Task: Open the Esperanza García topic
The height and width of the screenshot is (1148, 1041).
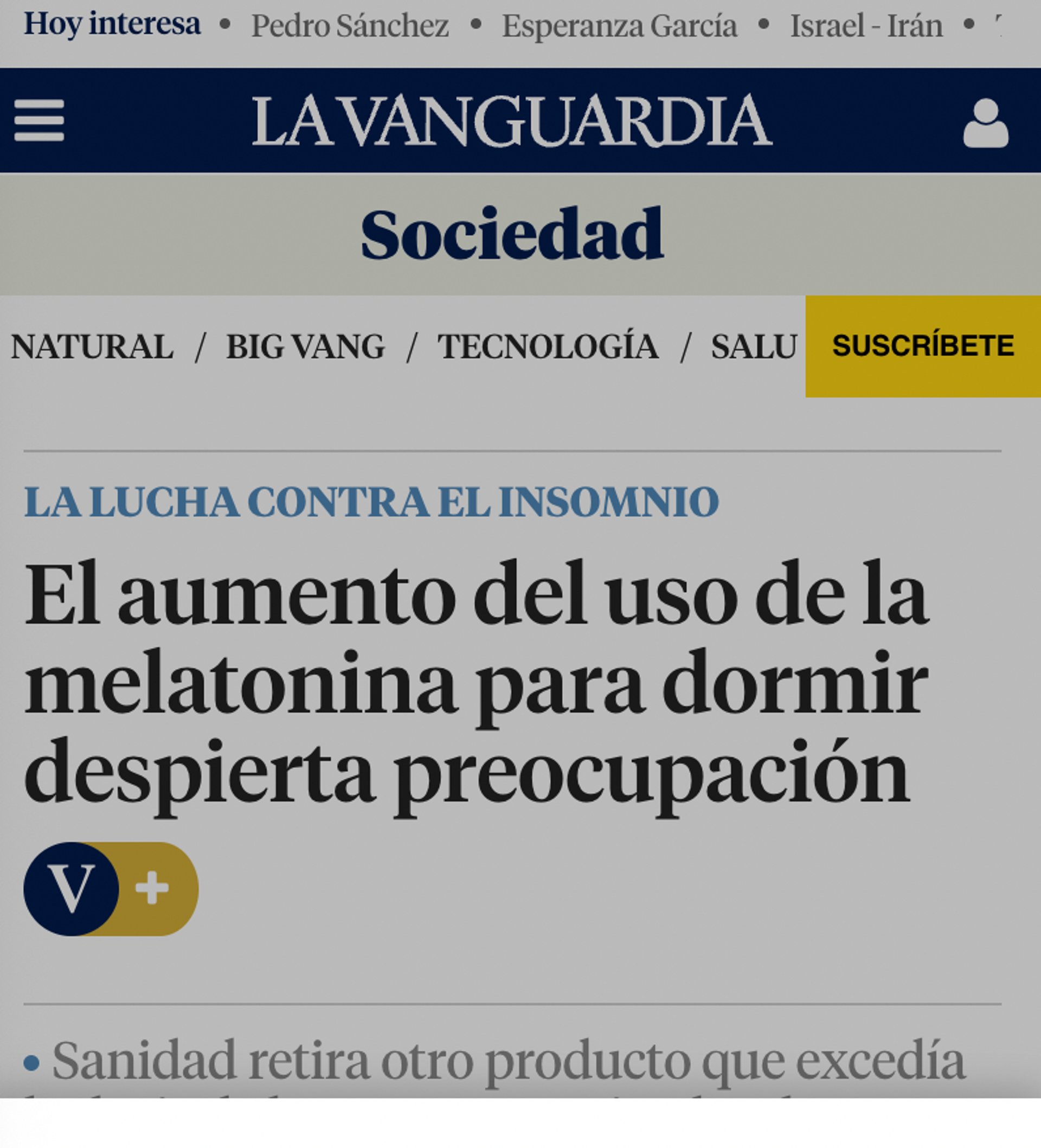Action: click(619, 25)
